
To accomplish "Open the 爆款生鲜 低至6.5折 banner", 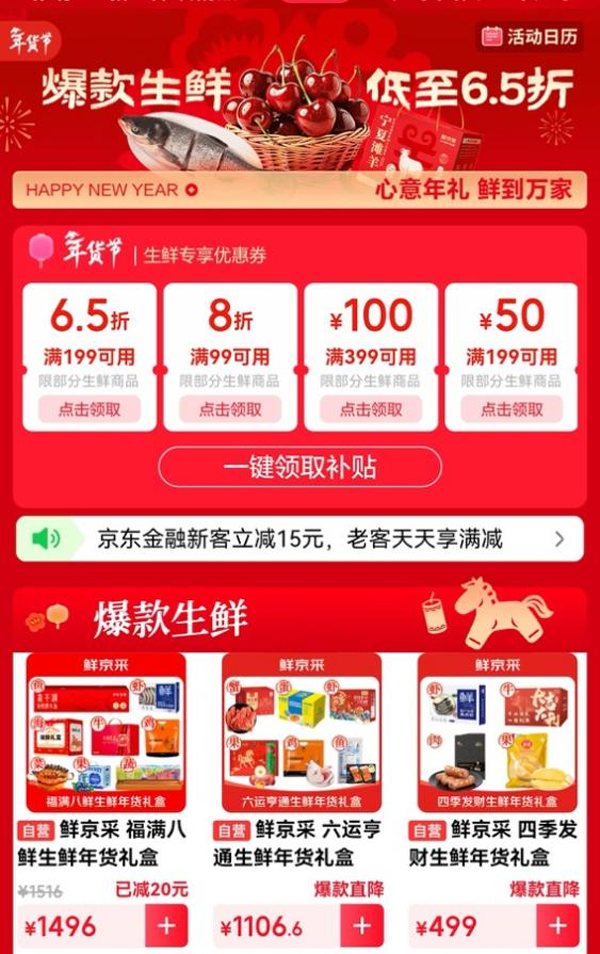I will [300, 110].
